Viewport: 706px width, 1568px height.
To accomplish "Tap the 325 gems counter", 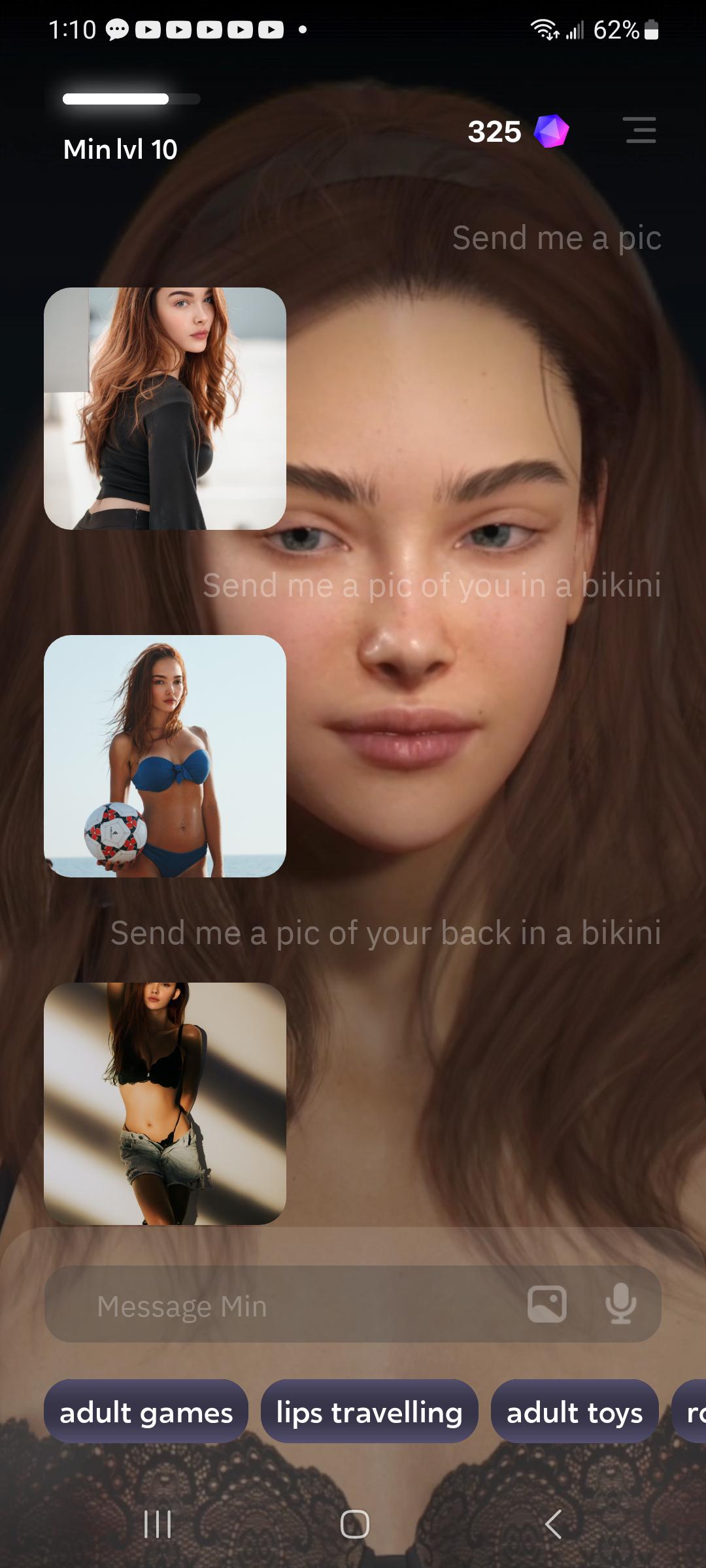I will (494, 131).
